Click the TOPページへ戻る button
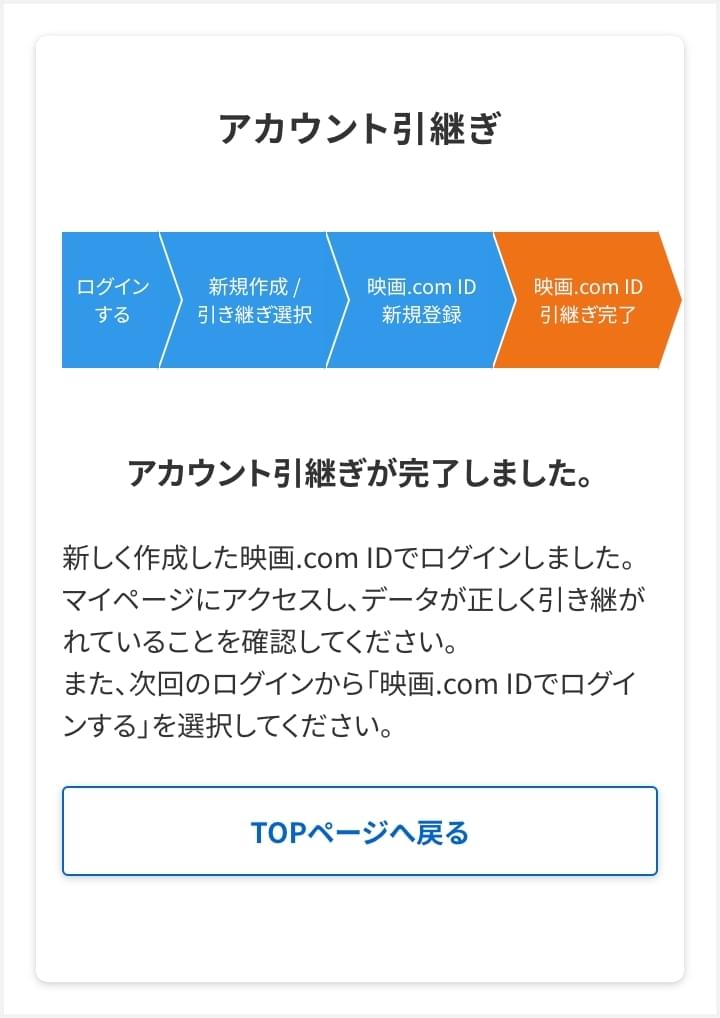Image resolution: width=720 pixels, height=1018 pixels. pyautogui.click(x=360, y=831)
